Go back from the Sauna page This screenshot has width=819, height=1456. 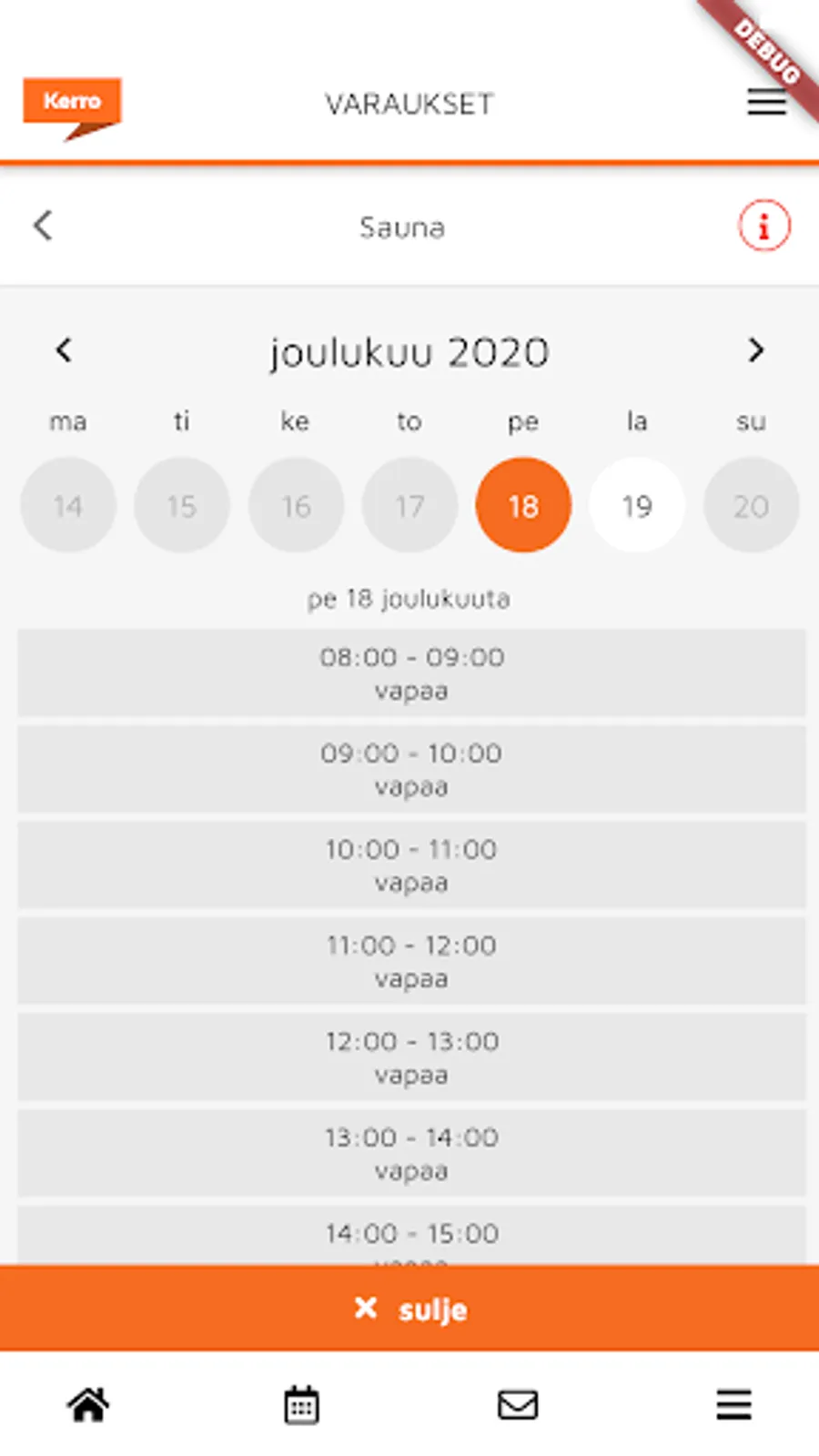tap(43, 226)
